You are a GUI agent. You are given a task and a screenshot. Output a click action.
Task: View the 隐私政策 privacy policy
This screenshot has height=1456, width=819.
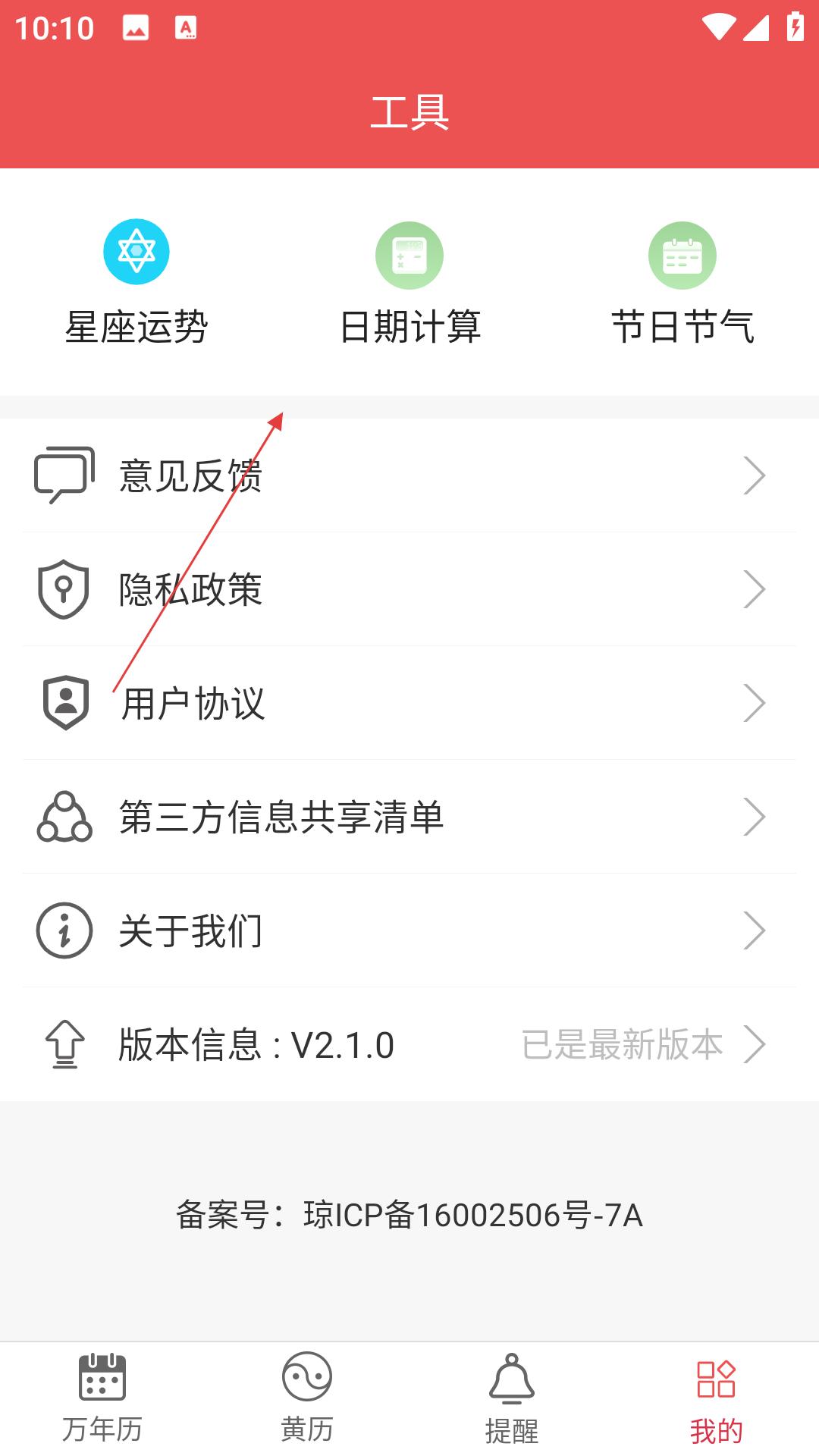click(x=409, y=589)
